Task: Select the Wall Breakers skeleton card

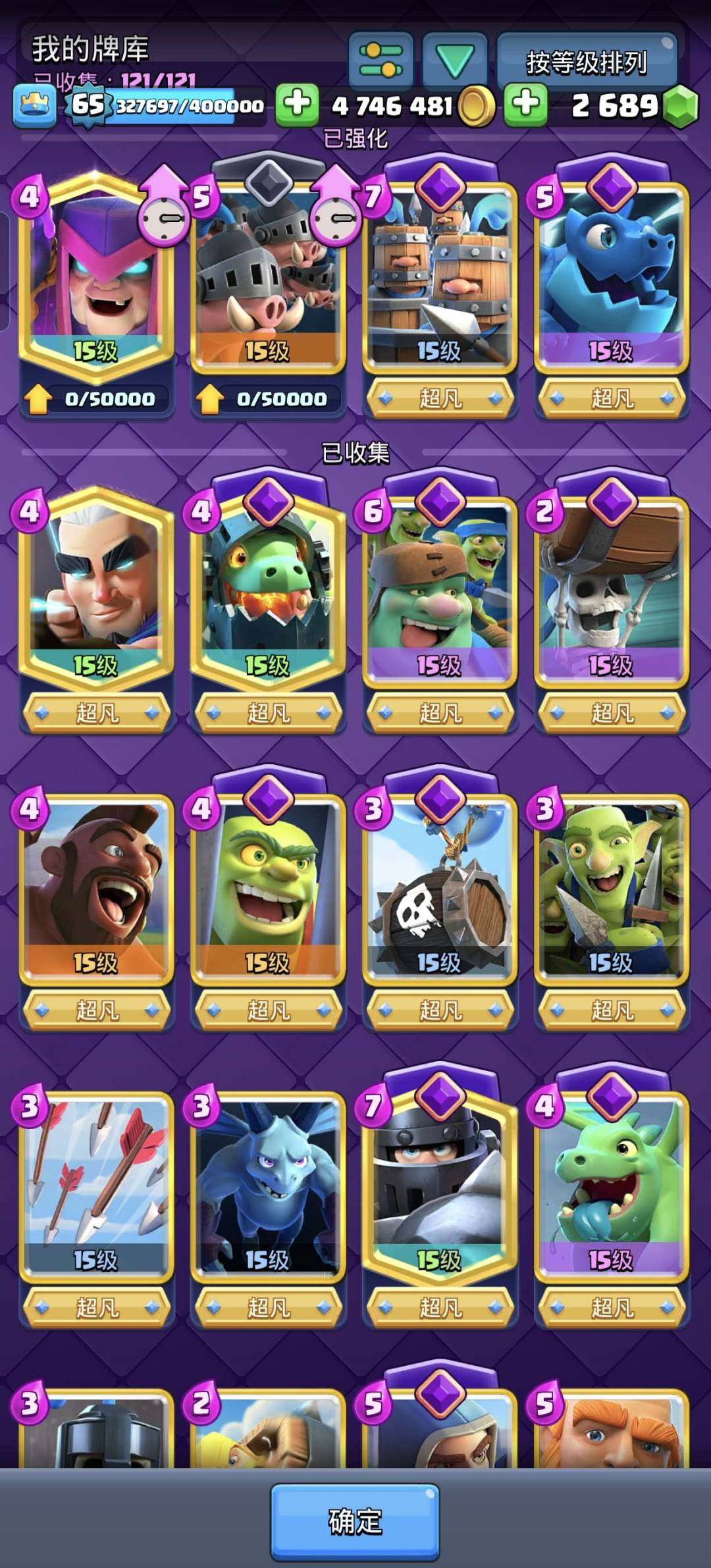Action: (612, 592)
